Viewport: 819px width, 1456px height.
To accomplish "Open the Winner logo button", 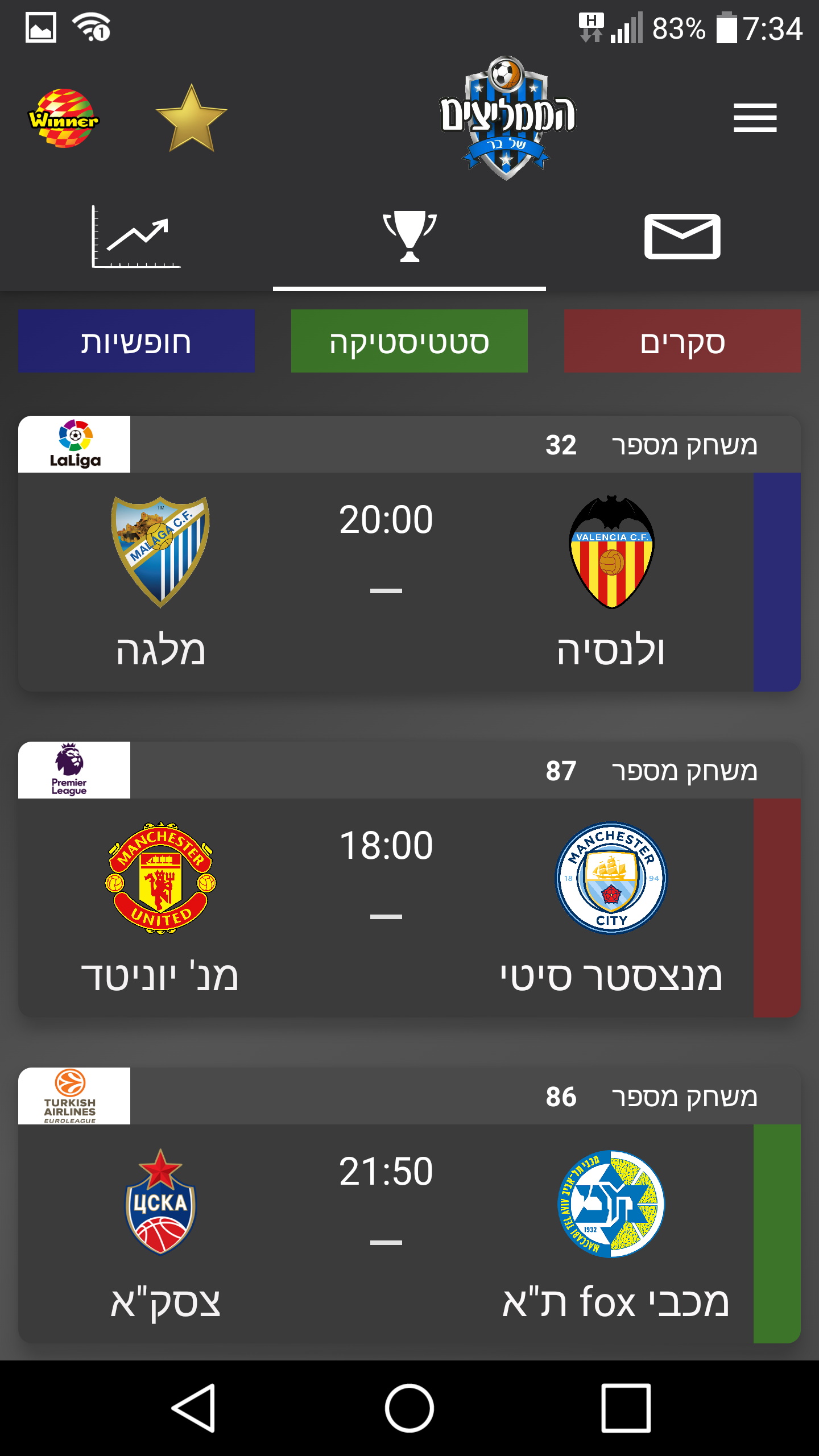I will tap(63, 118).
